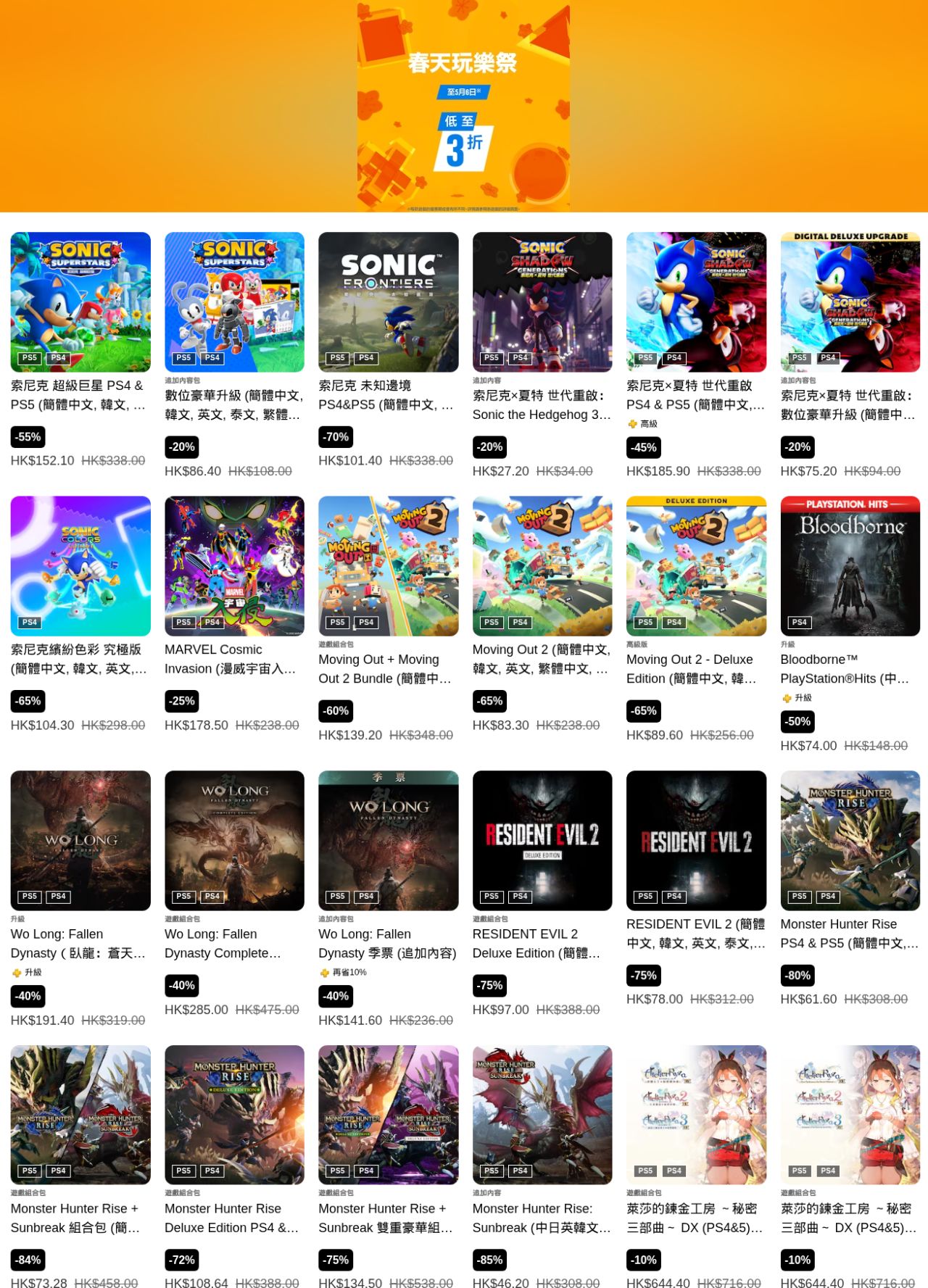
Task: View Sonic the Hedgehog 3 add-on for HK$27.20
Action: (x=542, y=302)
